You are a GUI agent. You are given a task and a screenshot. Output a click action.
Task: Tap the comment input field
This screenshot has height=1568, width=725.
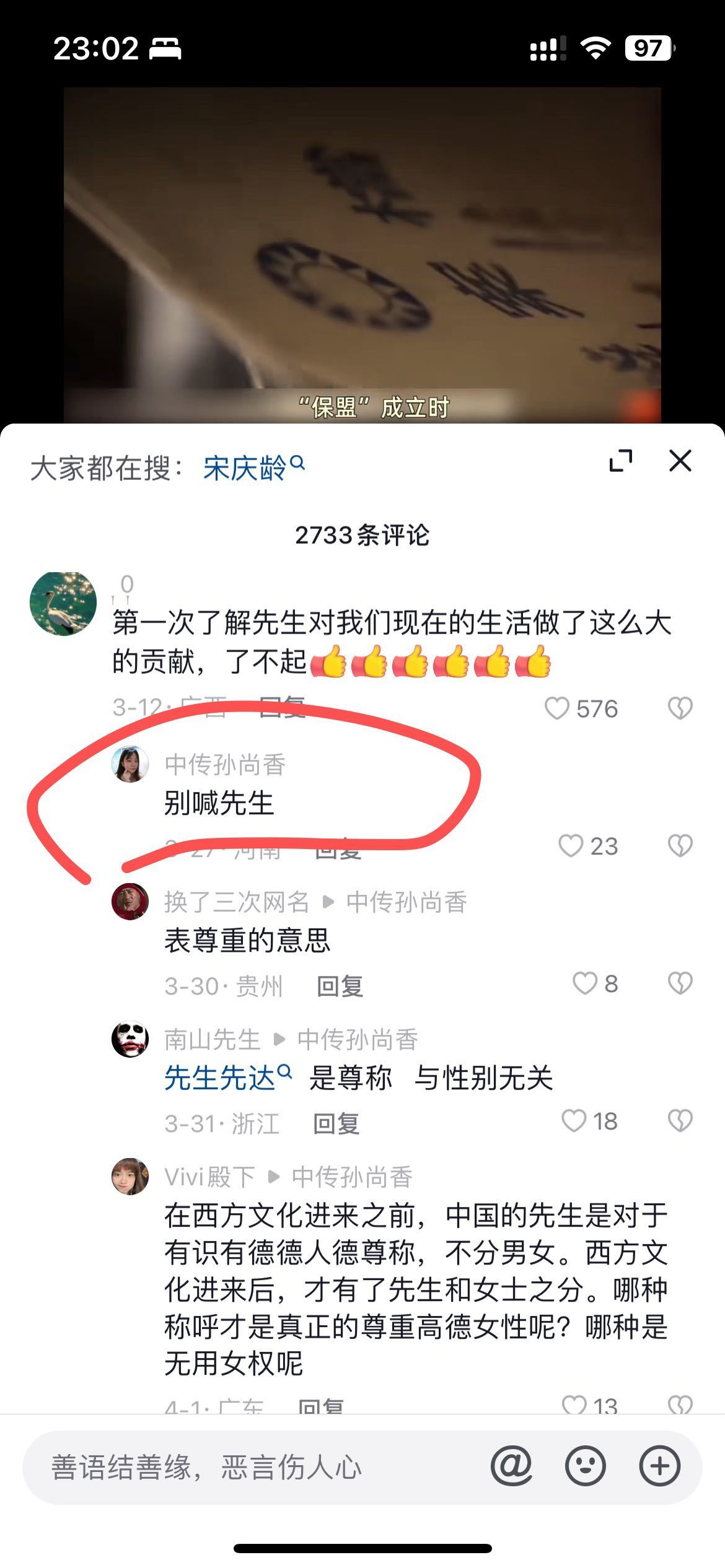248,1468
